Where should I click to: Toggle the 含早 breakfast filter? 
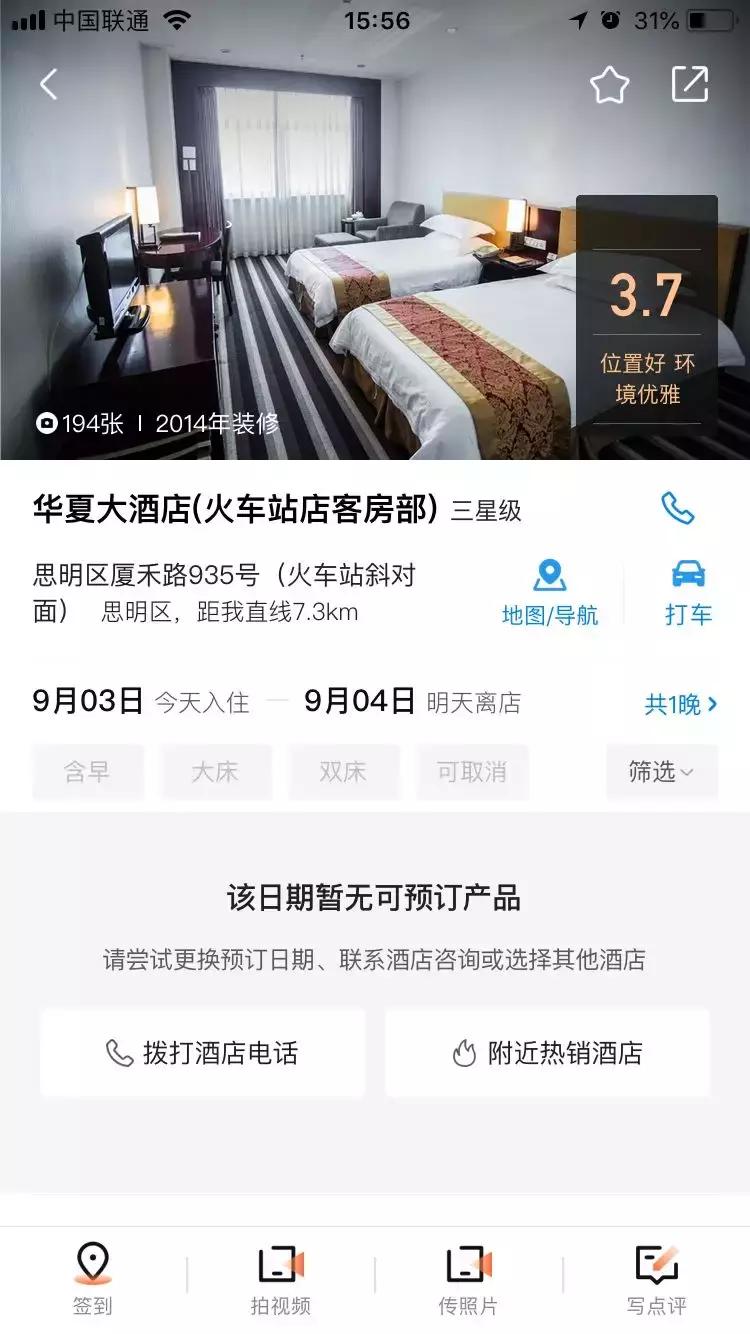point(88,772)
